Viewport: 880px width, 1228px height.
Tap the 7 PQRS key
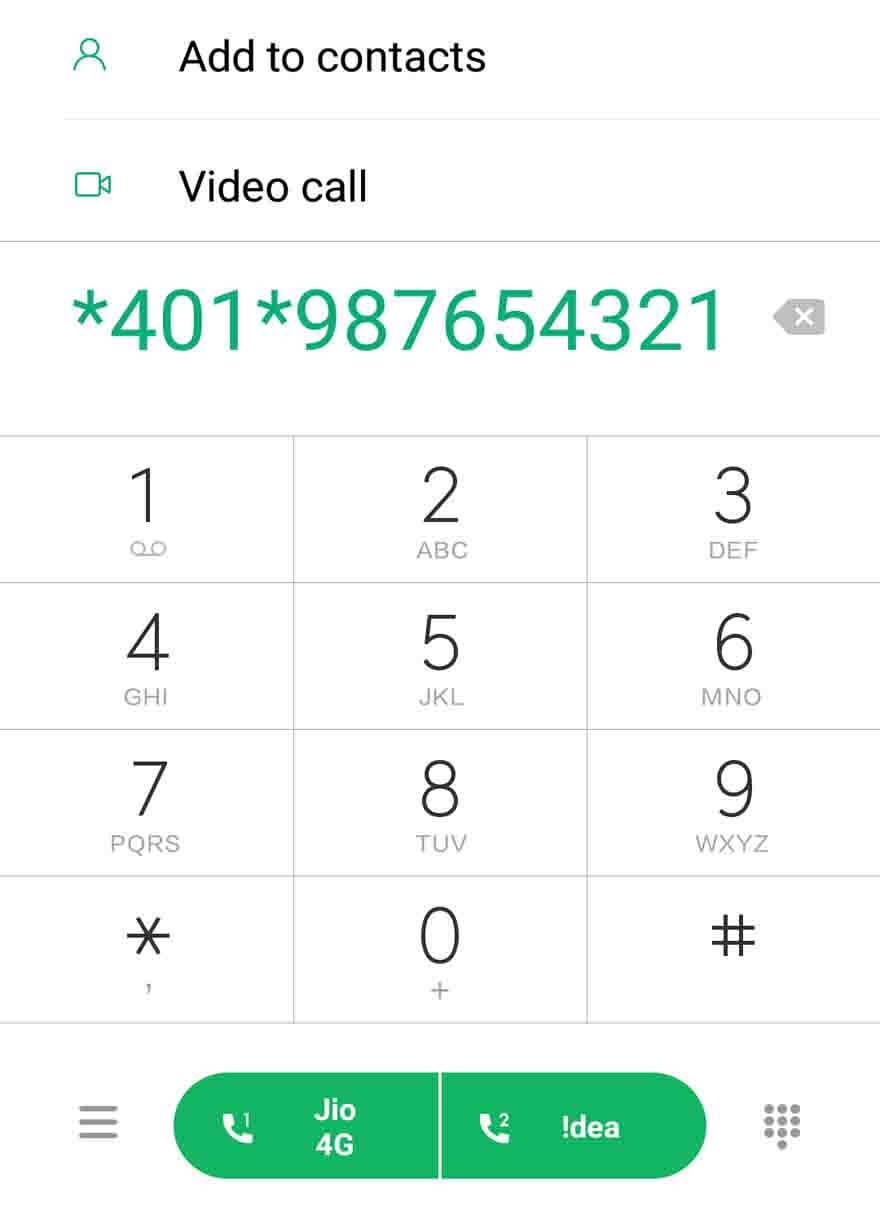click(x=147, y=803)
